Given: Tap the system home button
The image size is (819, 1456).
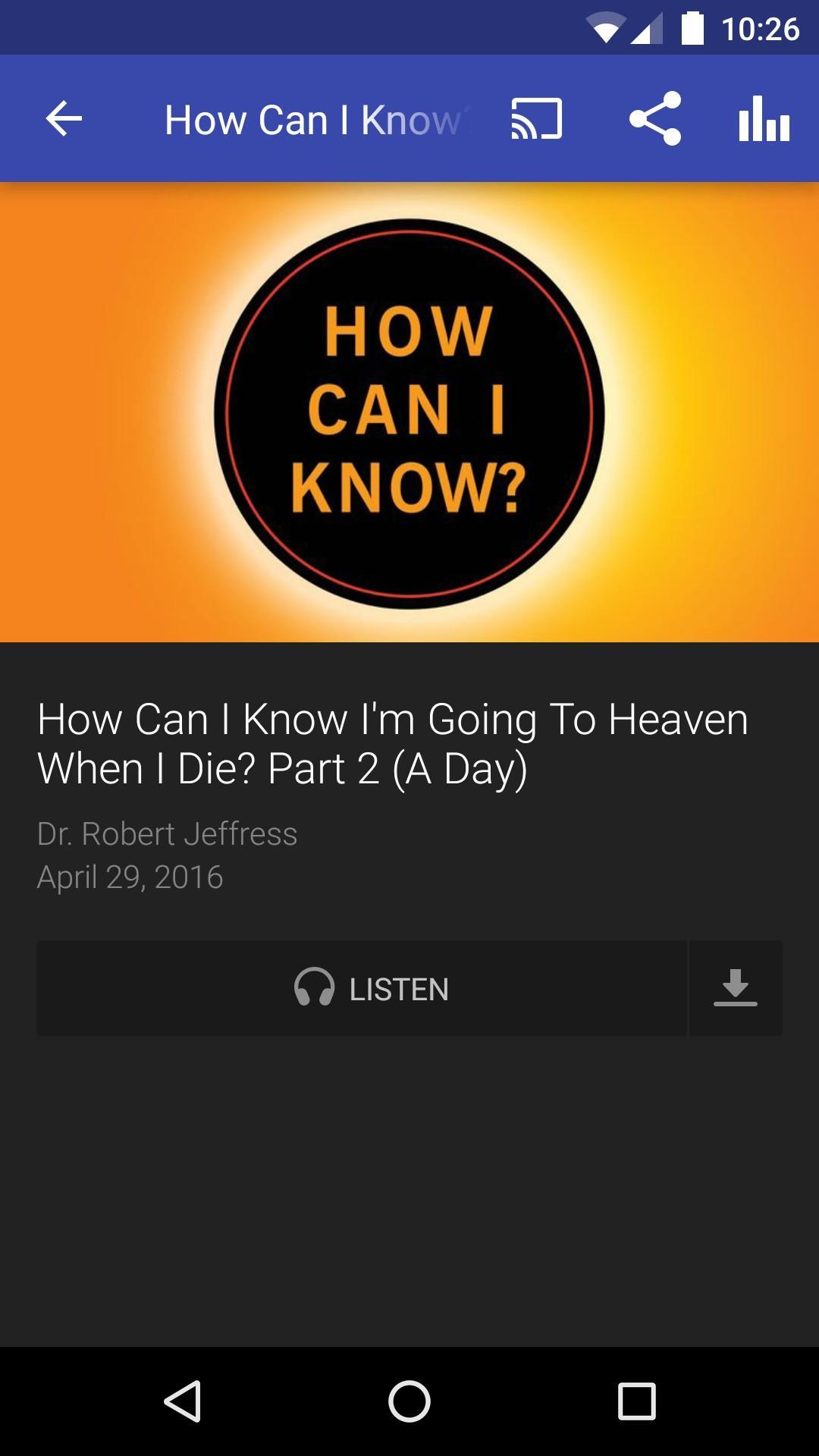Looking at the screenshot, I should pos(409,1401).
